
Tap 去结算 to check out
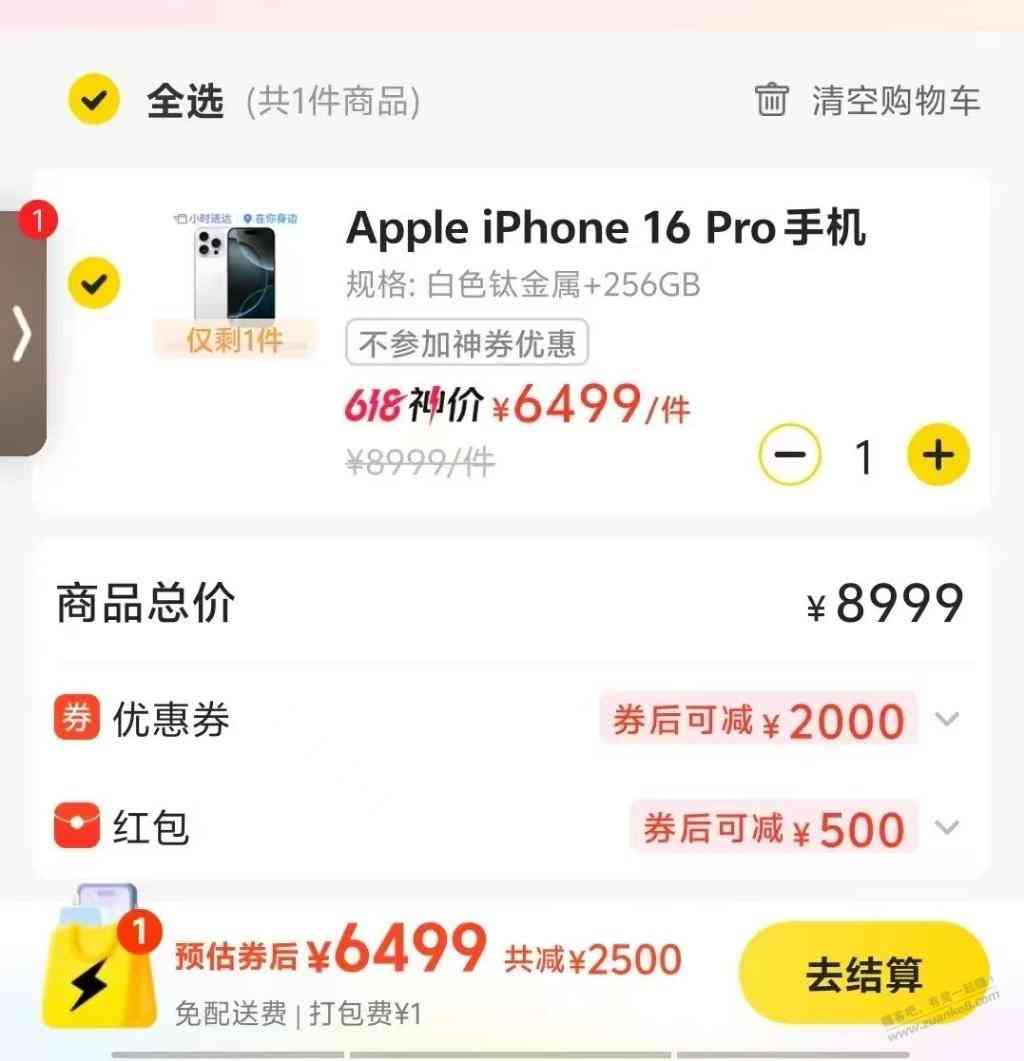pos(864,974)
